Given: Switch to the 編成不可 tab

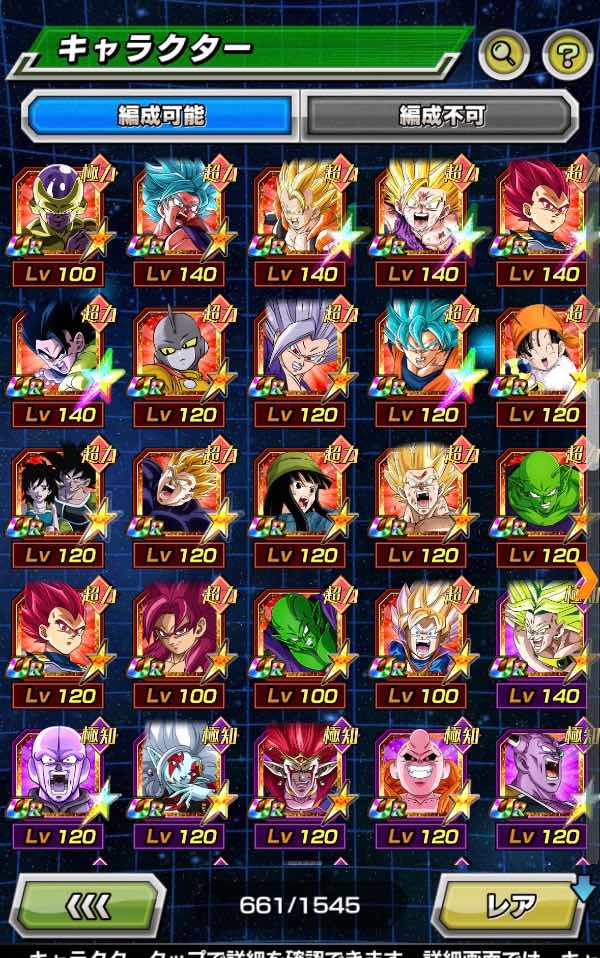Looking at the screenshot, I should pyautogui.click(x=440, y=116).
